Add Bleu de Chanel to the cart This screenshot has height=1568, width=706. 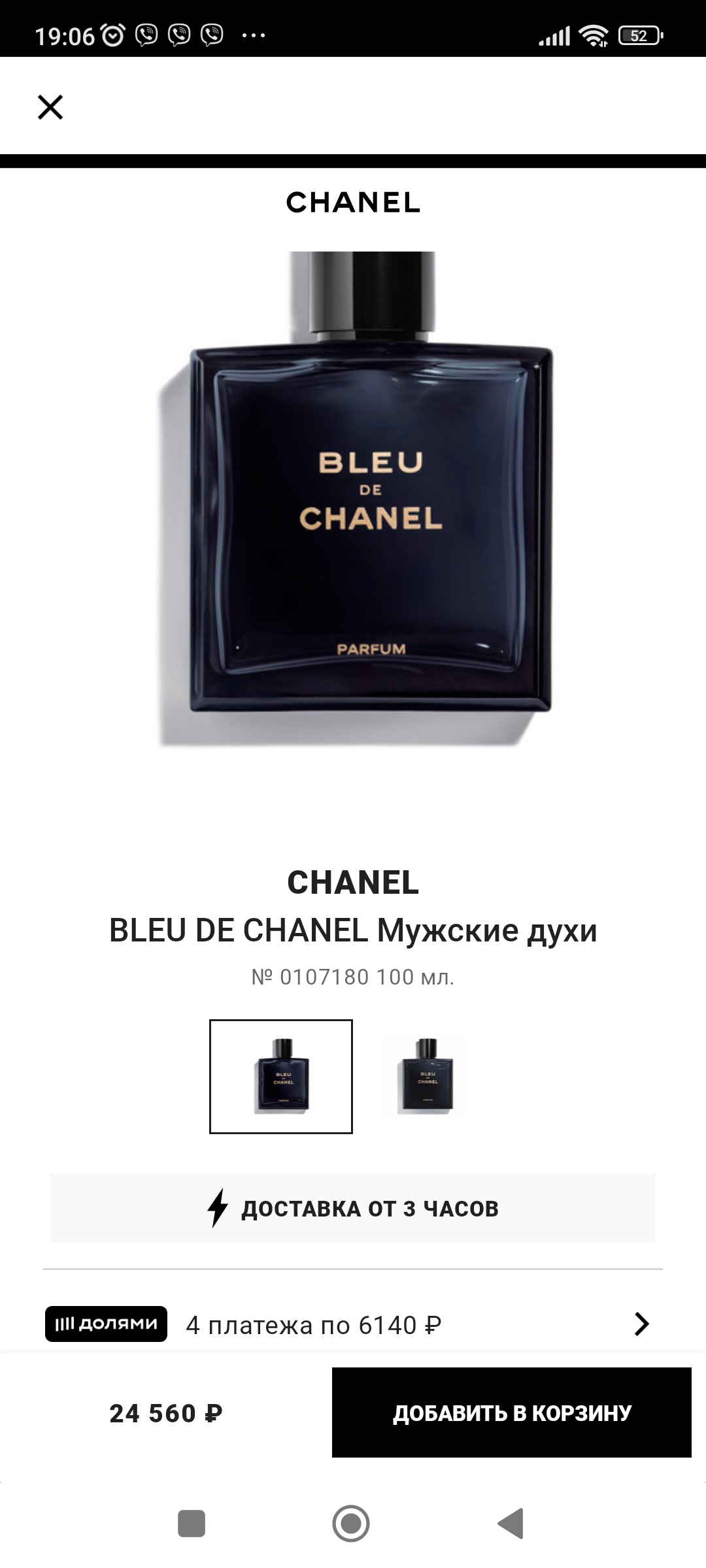[x=511, y=1413]
